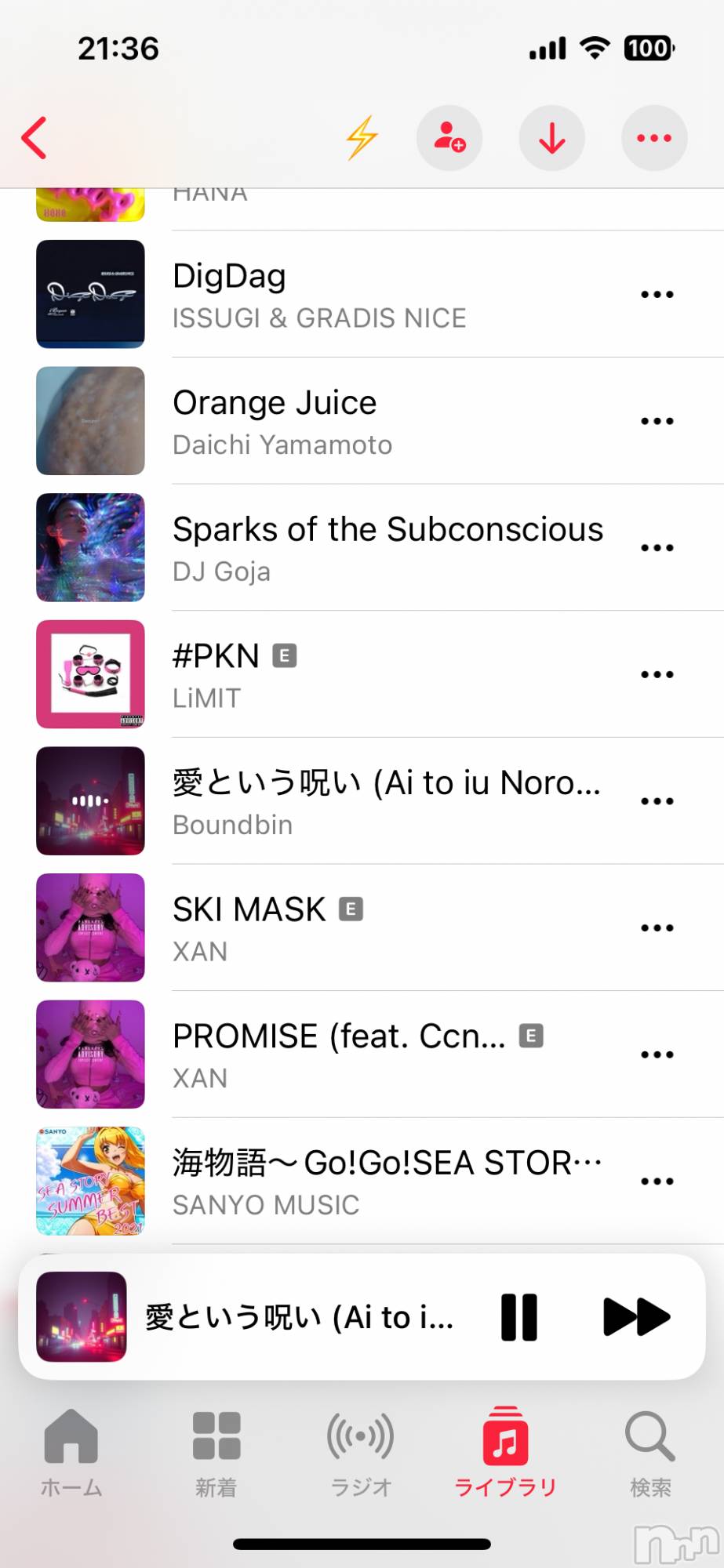Skip to the next track
The width and height of the screenshot is (724, 1568).
click(636, 1317)
